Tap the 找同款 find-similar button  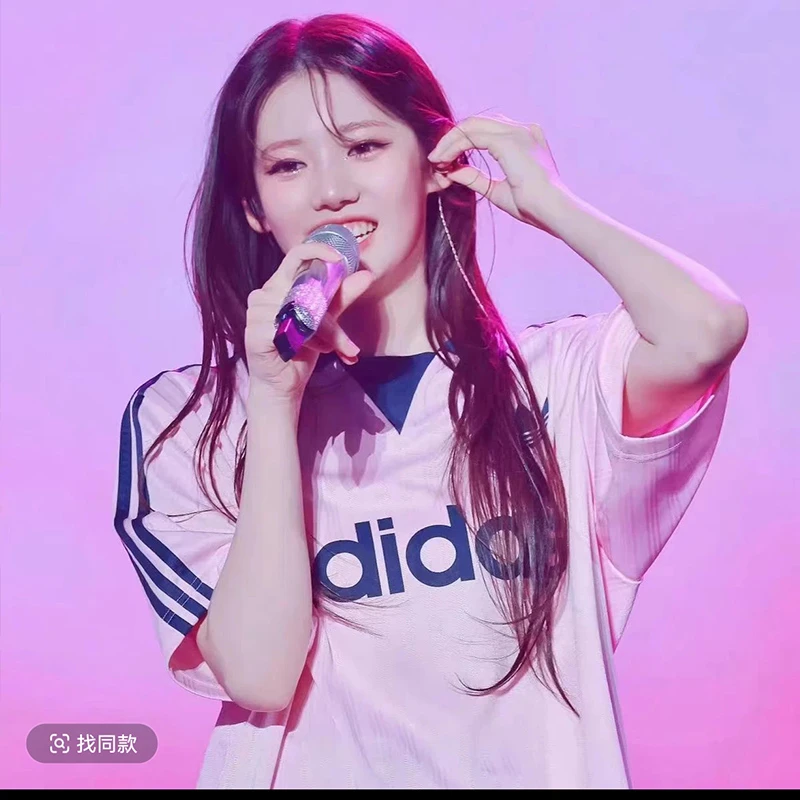pyautogui.click(x=92, y=743)
